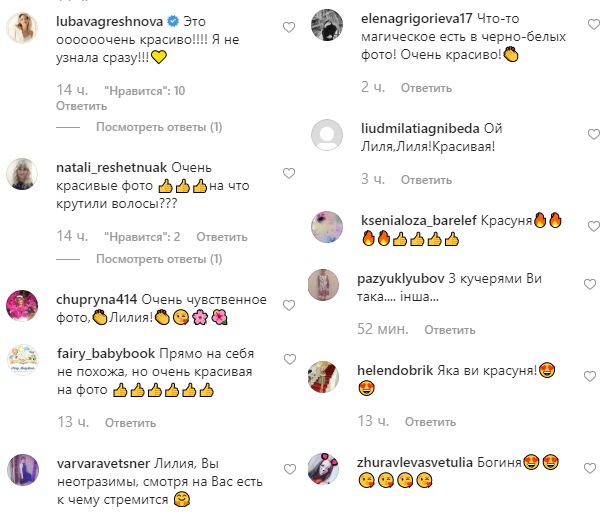Like ksenialoza_barelef's comment
The image size is (613, 520).
point(597,220)
